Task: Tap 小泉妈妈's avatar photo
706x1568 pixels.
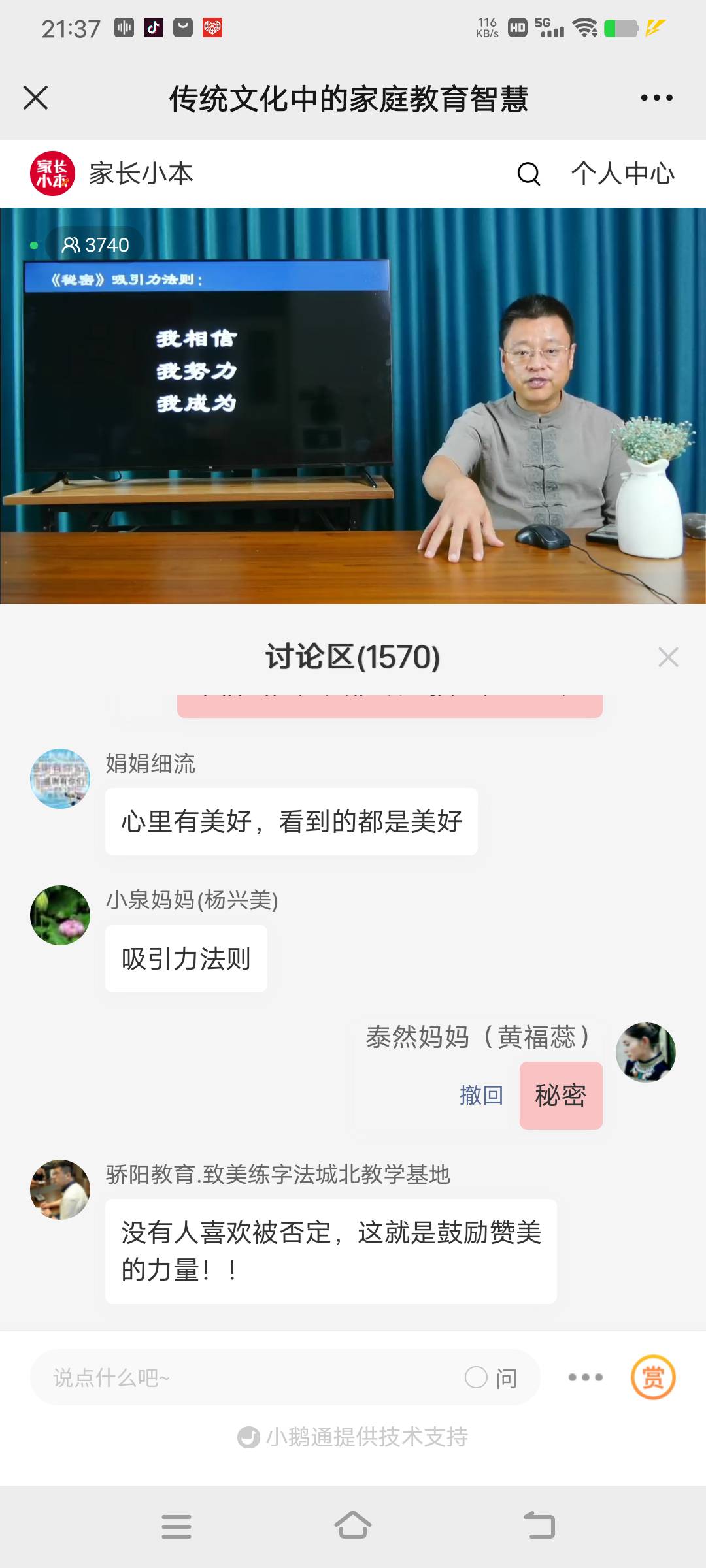Action: point(59,915)
